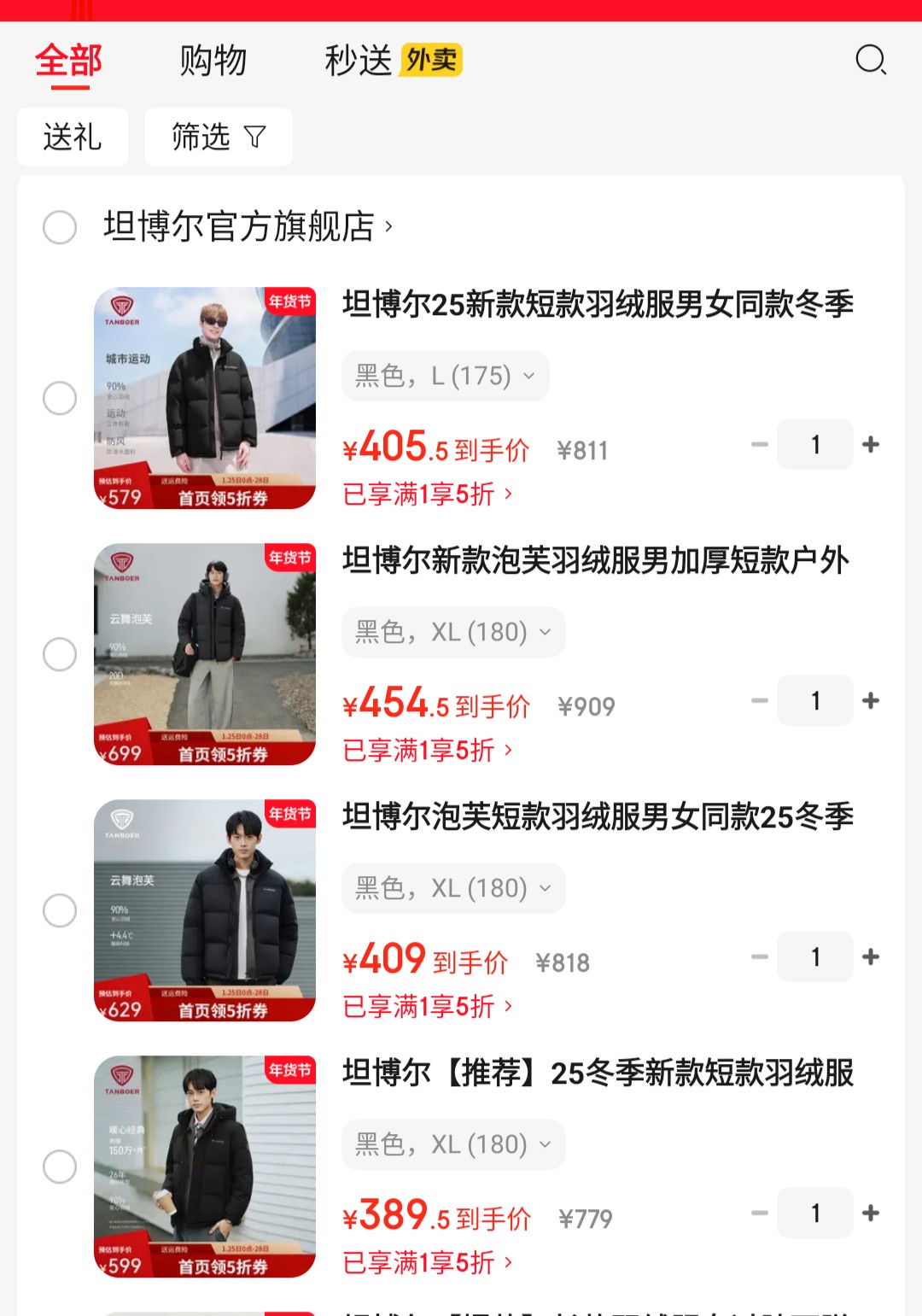View the 已享满1享5折 discount for the ¥454.5 jacket
922x1316 pixels.
click(428, 751)
